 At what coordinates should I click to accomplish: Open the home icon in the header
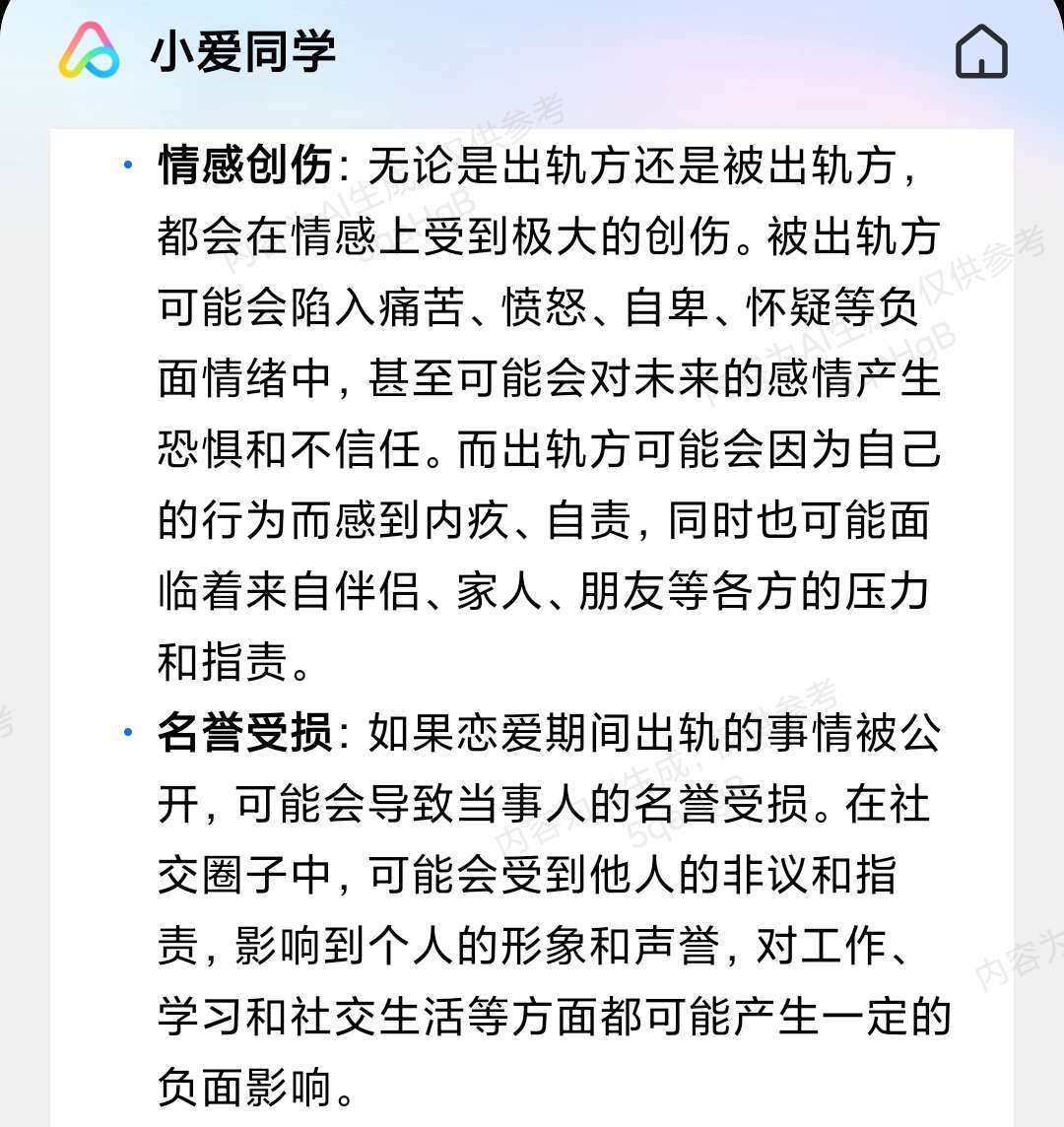(981, 51)
